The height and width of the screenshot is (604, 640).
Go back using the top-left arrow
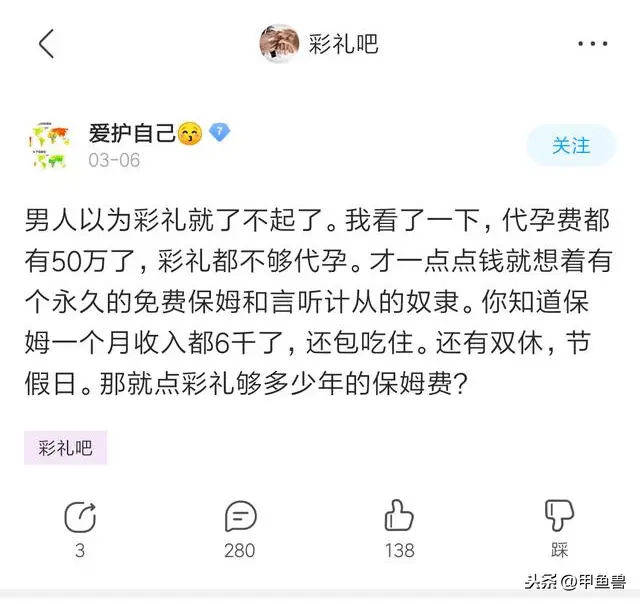pos(46,44)
